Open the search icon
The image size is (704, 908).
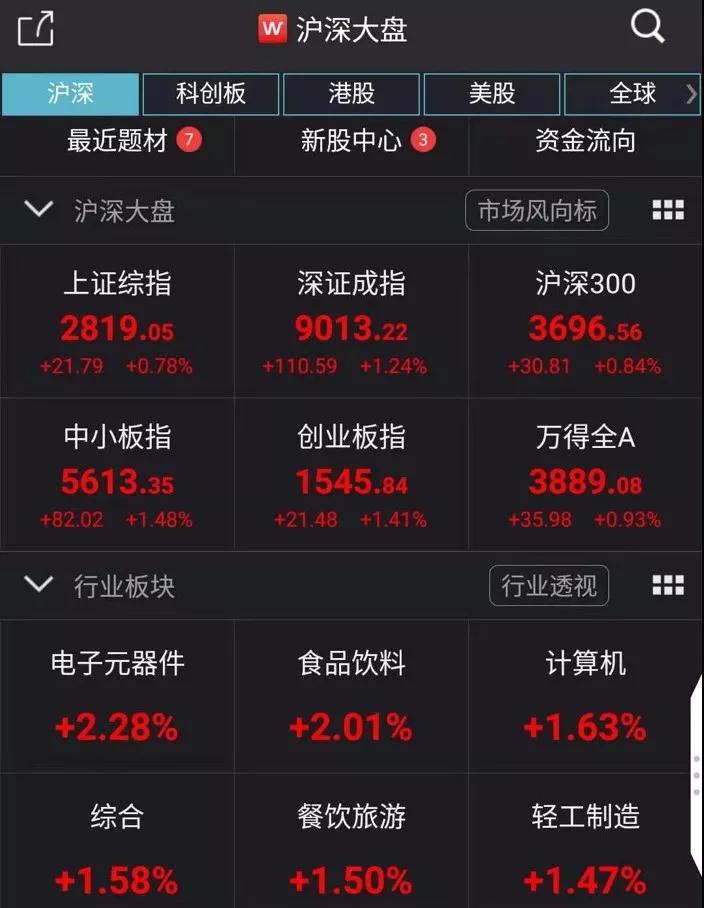[x=647, y=27]
